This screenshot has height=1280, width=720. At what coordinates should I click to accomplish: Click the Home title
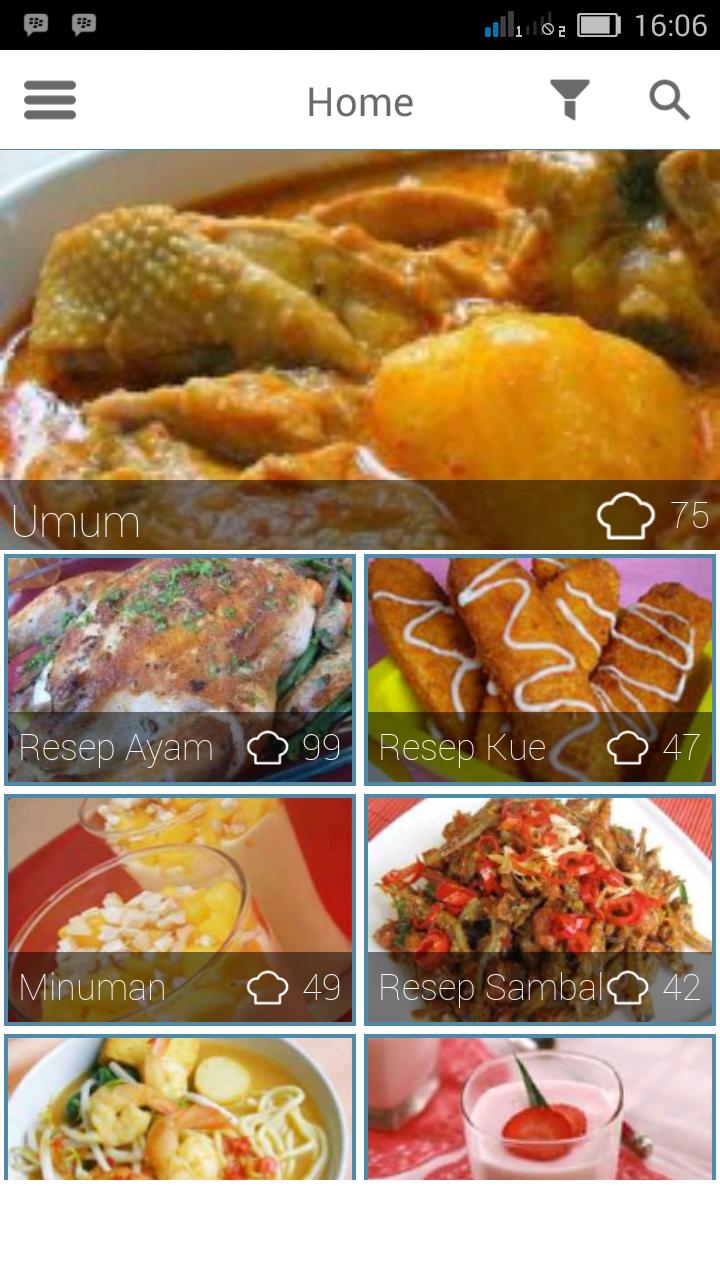point(360,100)
